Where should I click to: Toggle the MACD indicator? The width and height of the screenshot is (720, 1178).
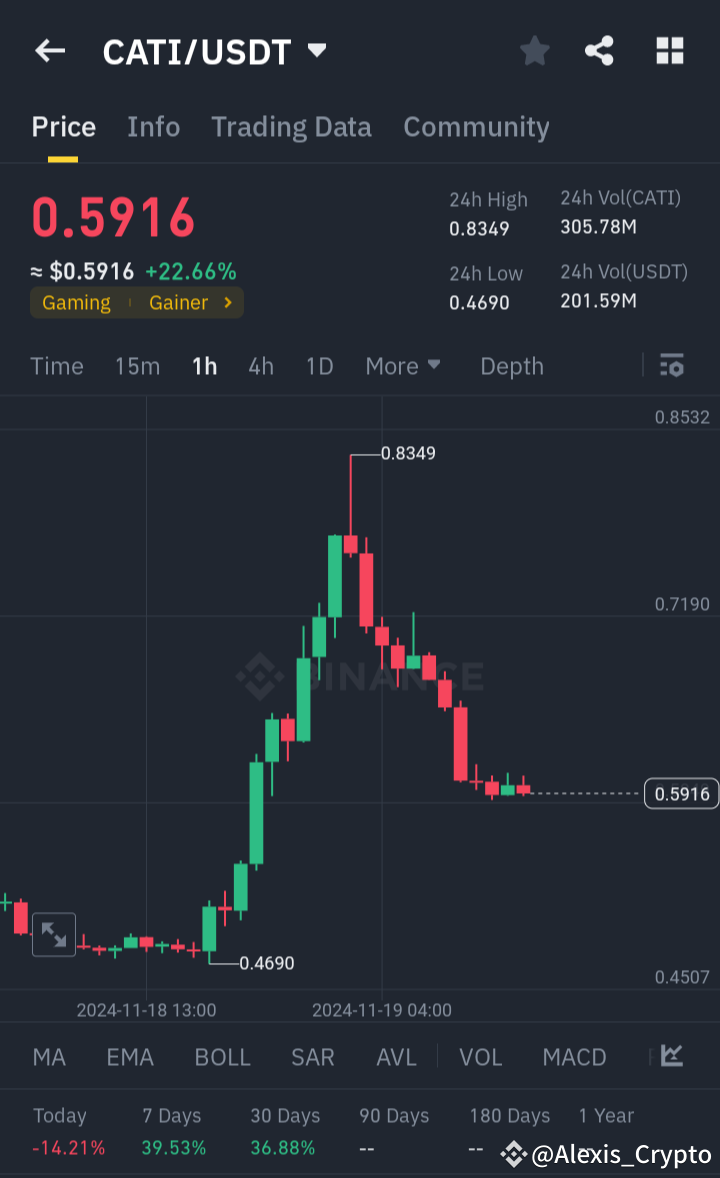(574, 1057)
